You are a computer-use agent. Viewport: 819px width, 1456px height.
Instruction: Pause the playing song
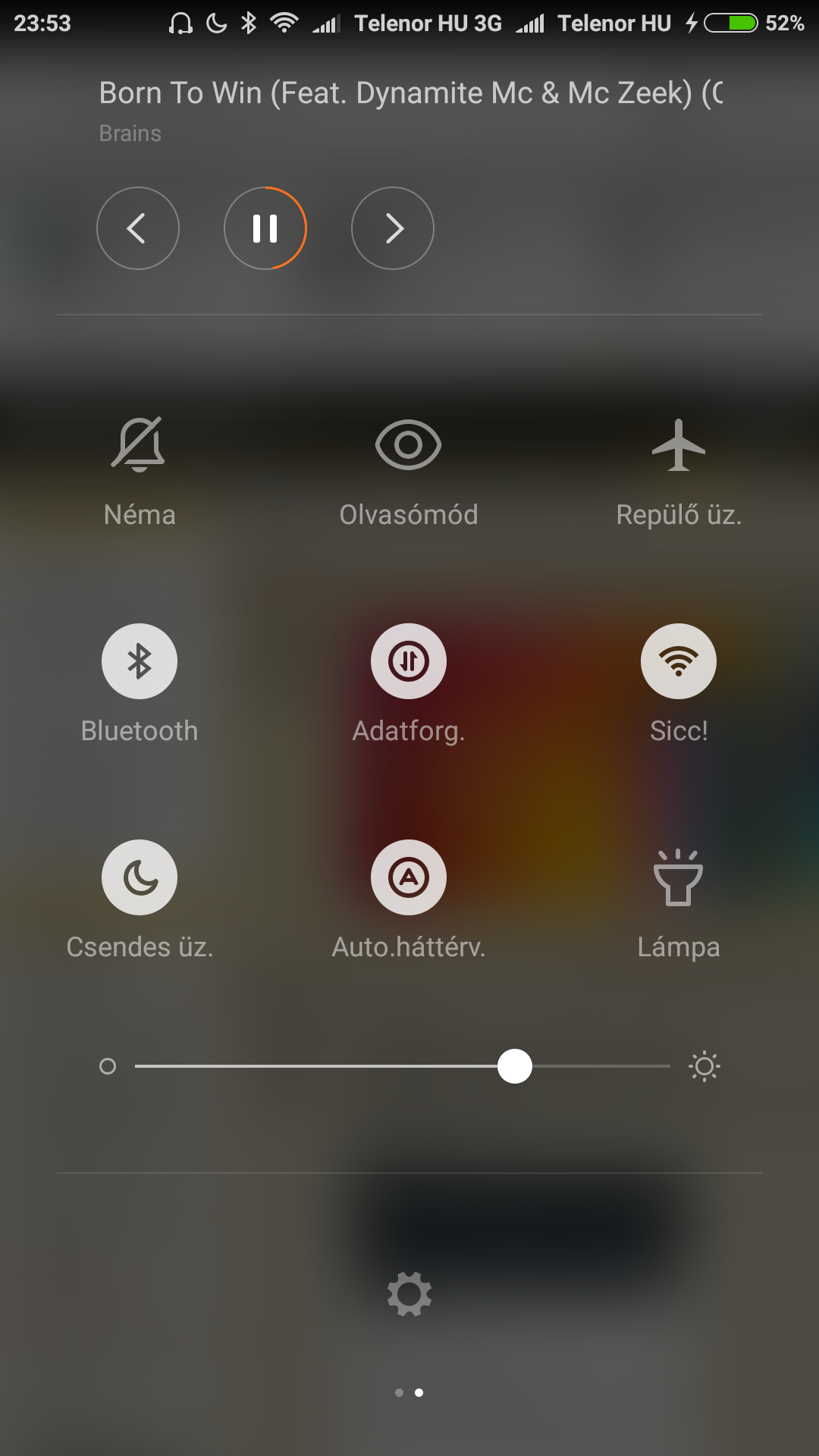[265, 228]
